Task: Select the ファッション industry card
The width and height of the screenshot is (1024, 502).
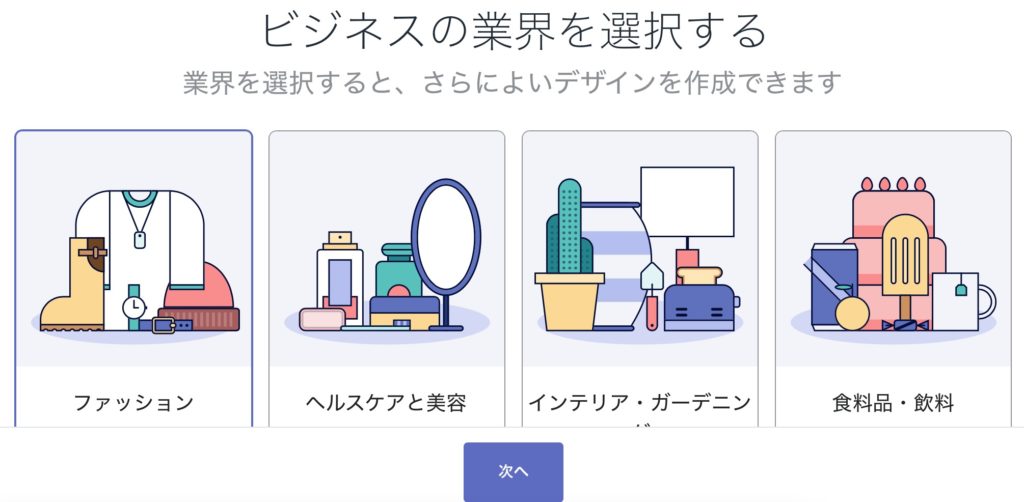Action: click(133, 275)
